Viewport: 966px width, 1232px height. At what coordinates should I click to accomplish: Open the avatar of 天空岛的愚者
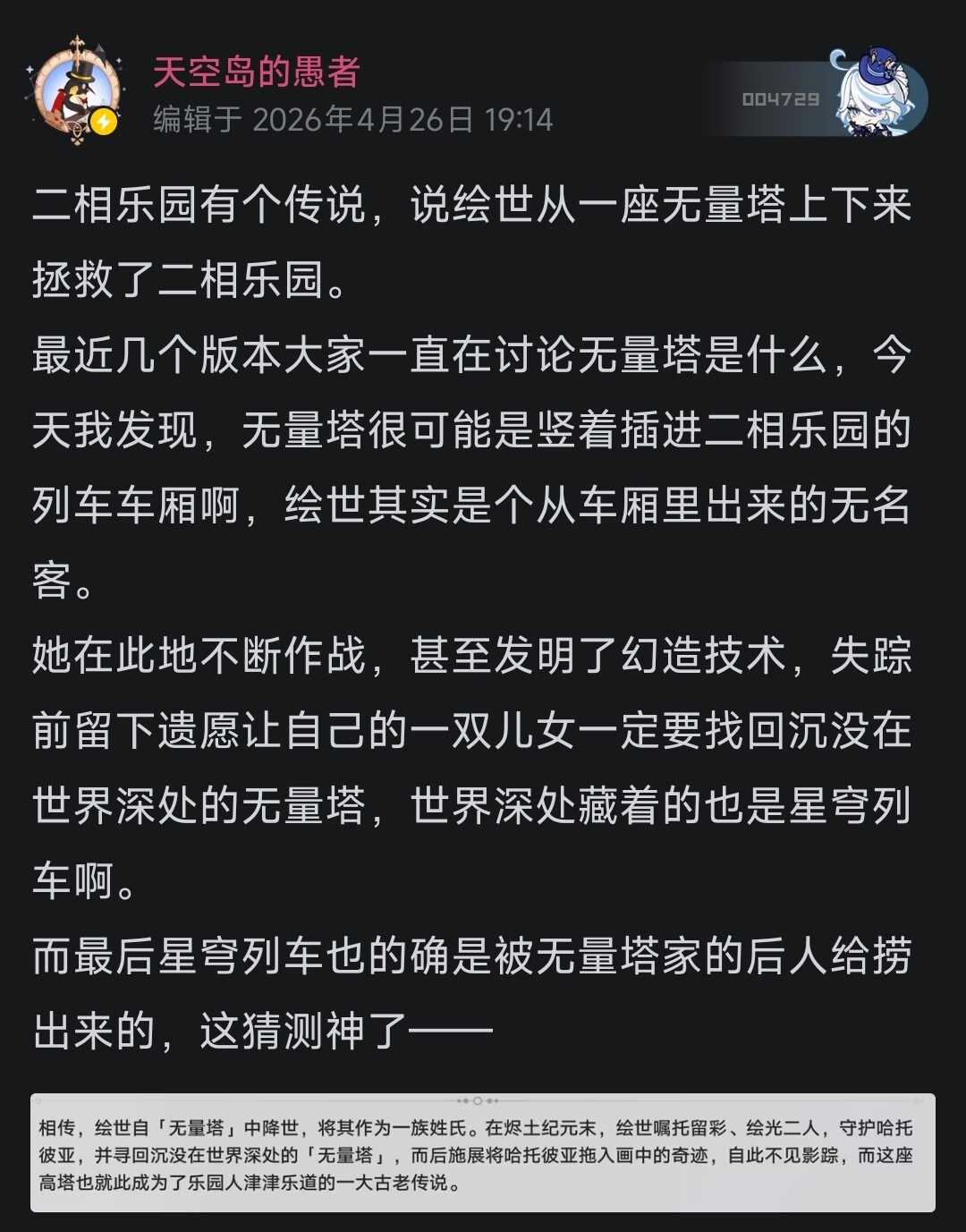pos(74,92)
